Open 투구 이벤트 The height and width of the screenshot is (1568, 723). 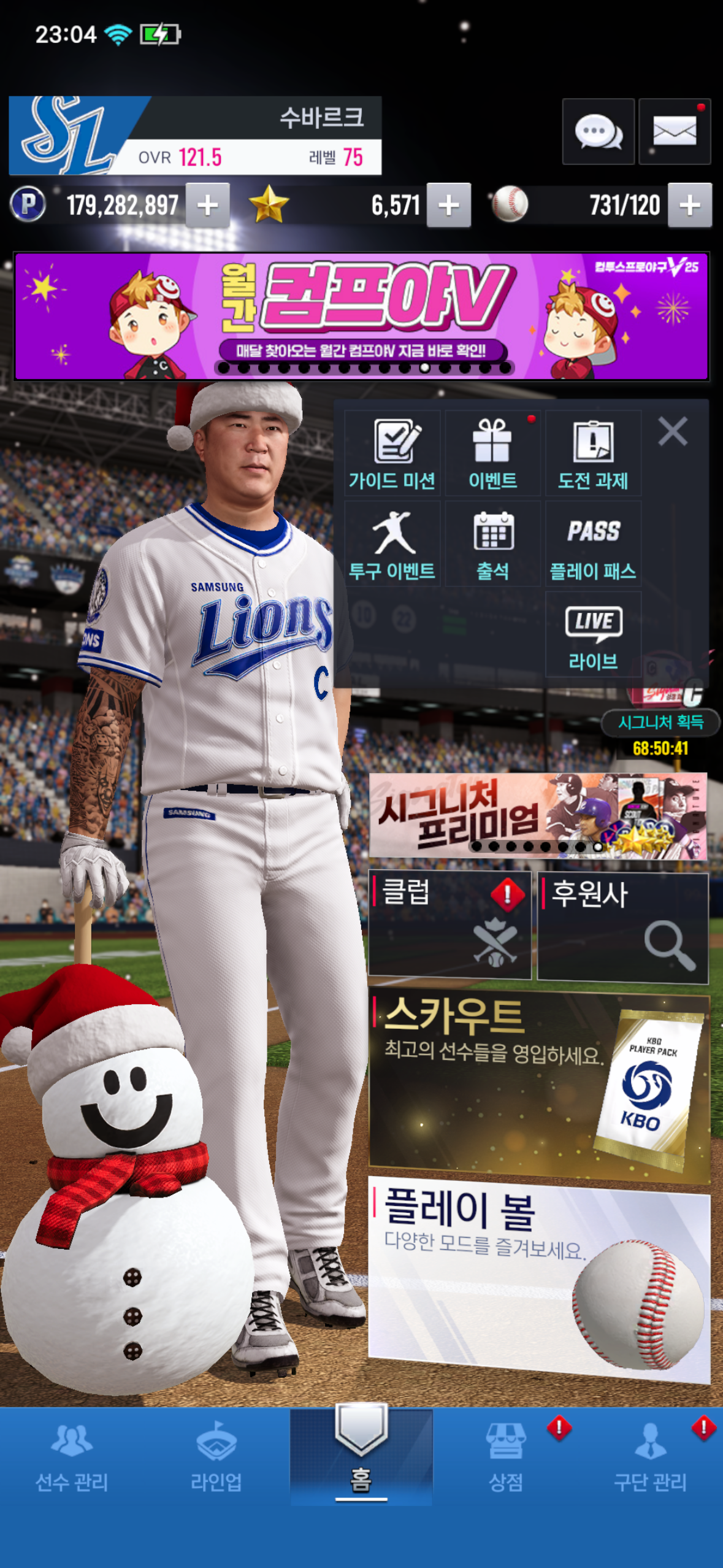click(x=392, y=544)
